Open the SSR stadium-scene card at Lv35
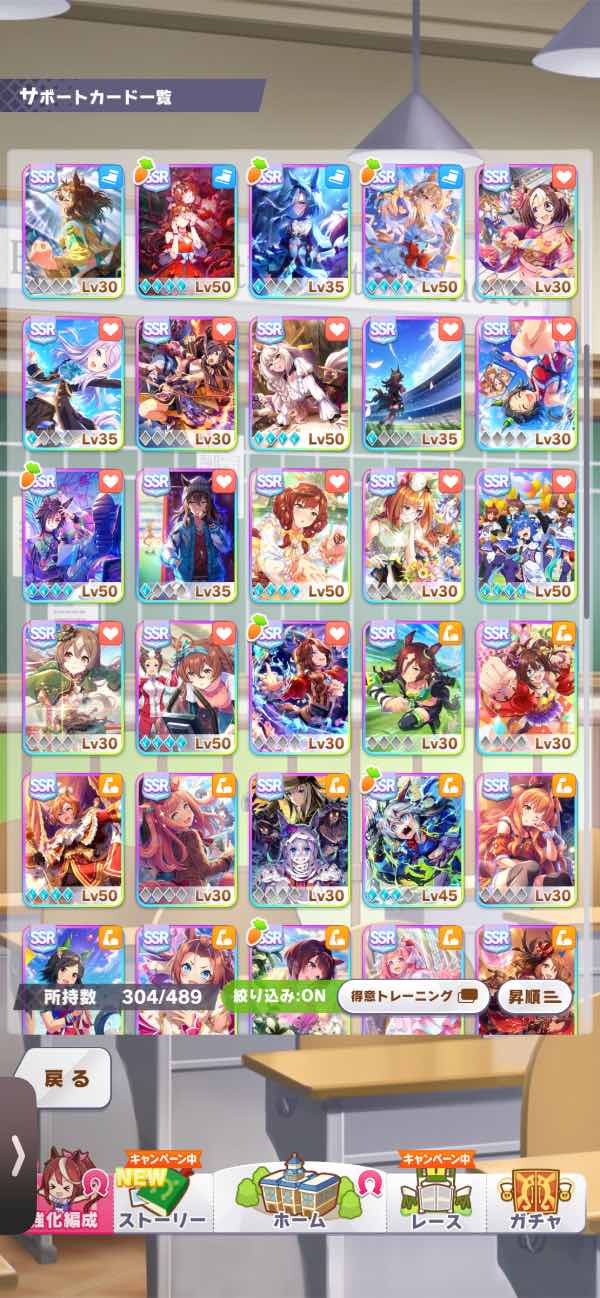Screen dimensions: 600x1298 coord(414,384)
